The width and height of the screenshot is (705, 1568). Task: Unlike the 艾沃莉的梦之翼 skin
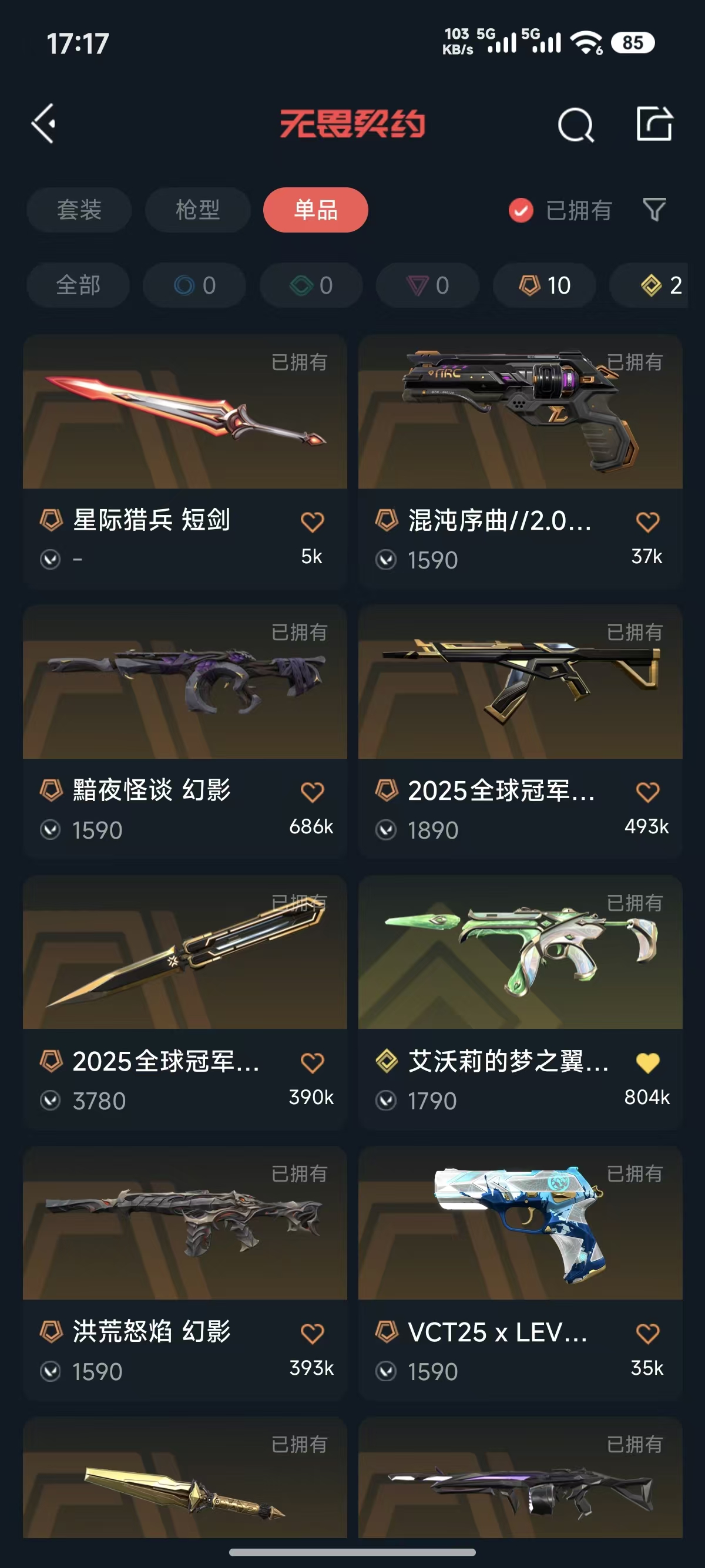point(648,1063)
